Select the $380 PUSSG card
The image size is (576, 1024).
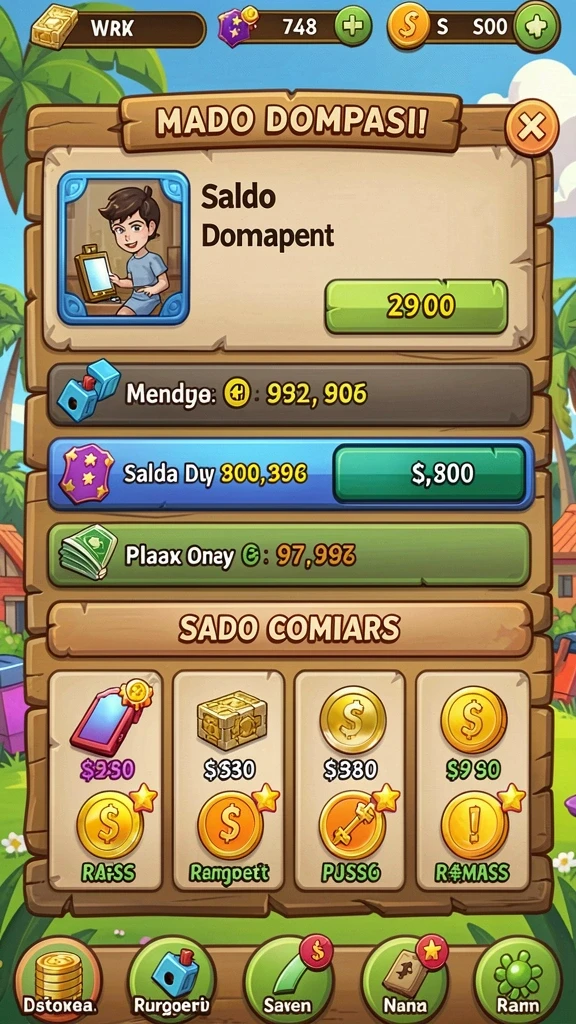point(350,780)
